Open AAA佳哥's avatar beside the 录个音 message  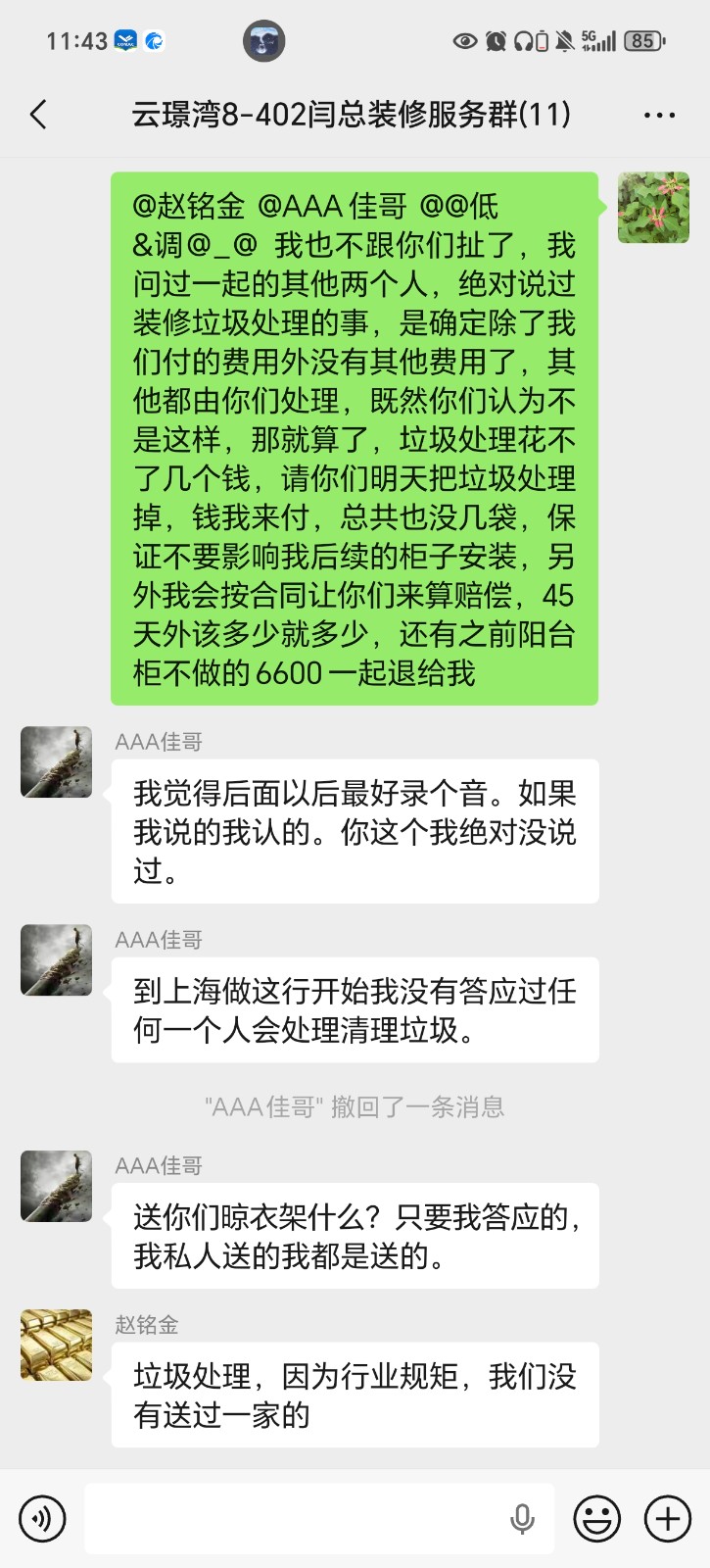[56, 761]
